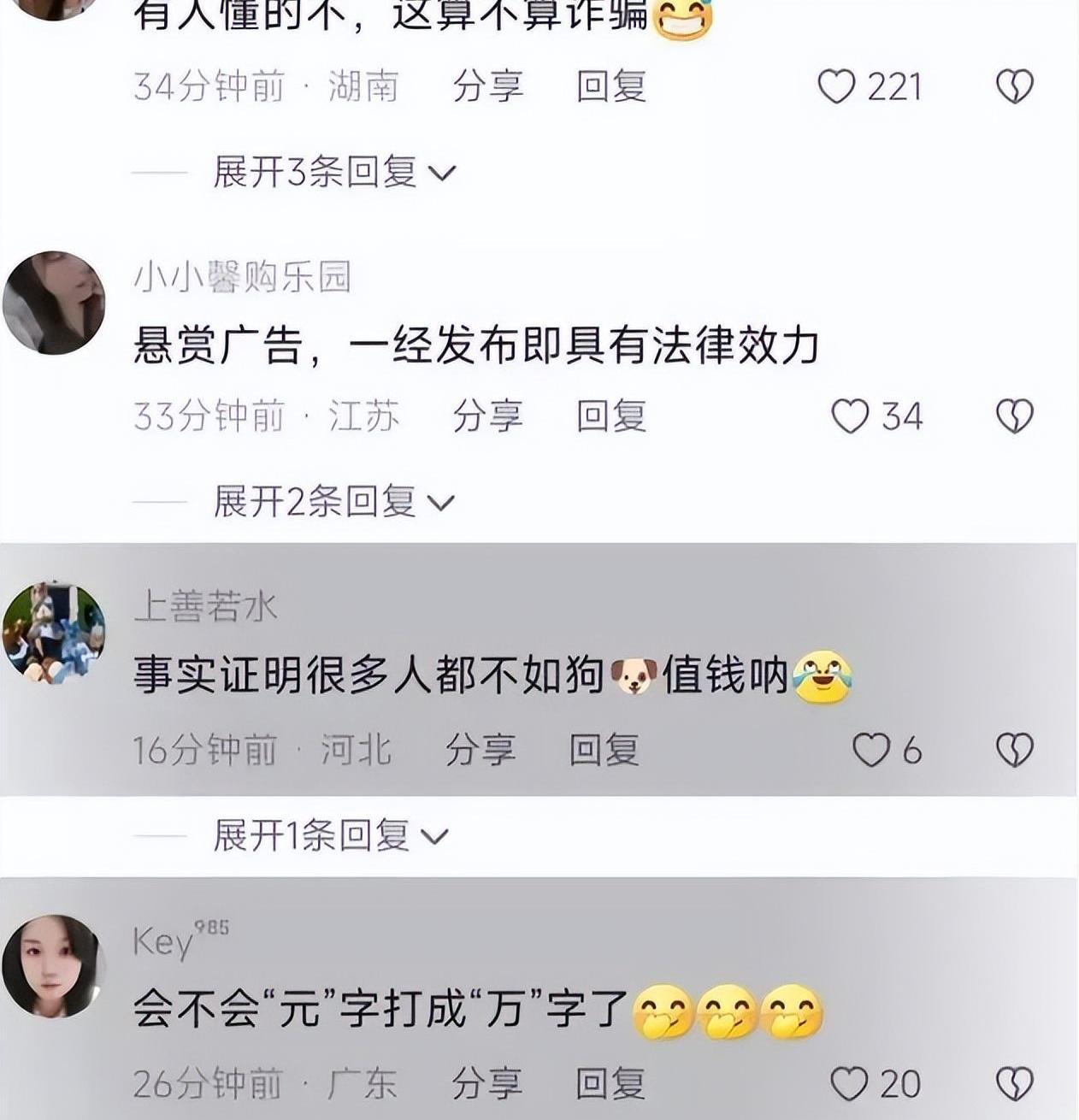1079x1120 pixels.
Task: Share Key's comment from 广东
Action: tap(486, 1084)
